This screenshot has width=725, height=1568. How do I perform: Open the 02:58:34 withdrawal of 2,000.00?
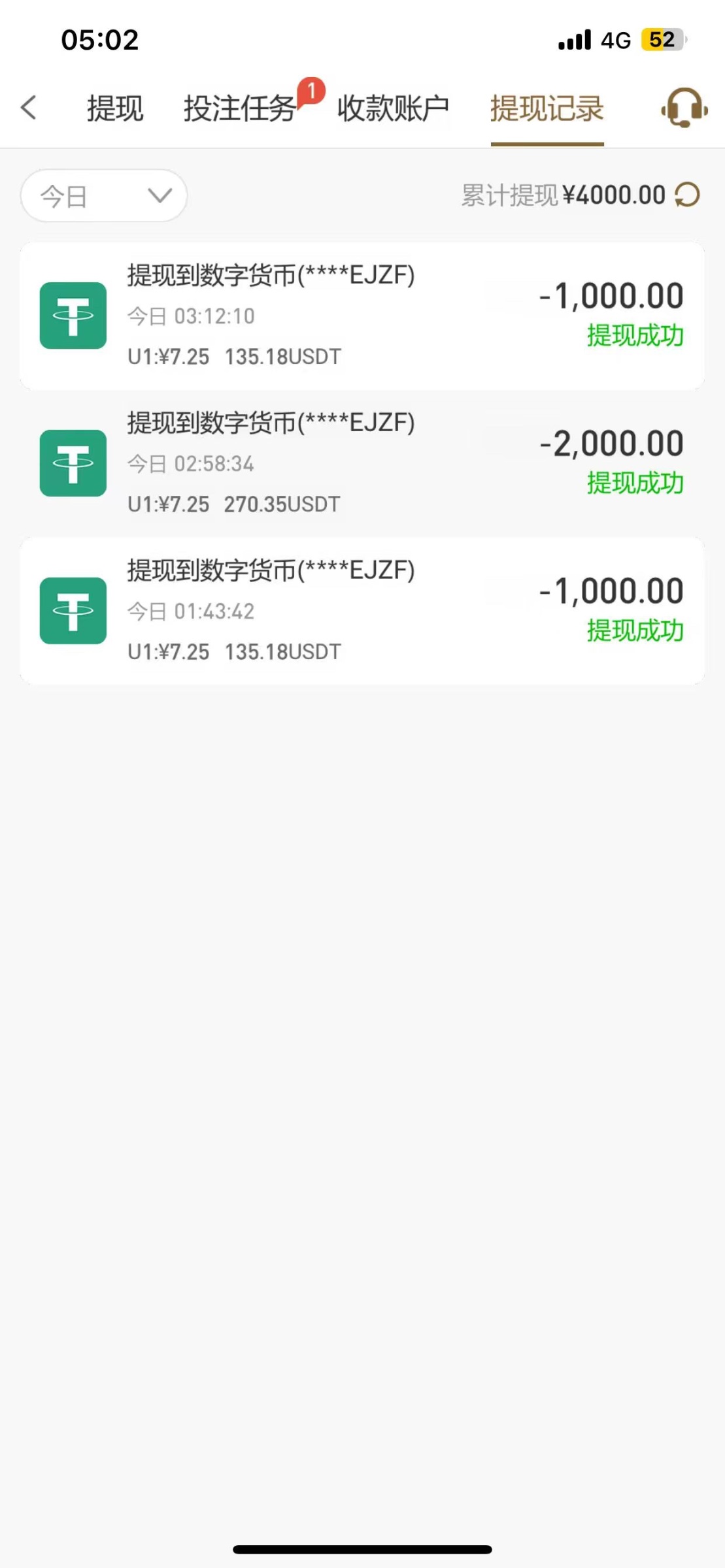coord(362,464)
